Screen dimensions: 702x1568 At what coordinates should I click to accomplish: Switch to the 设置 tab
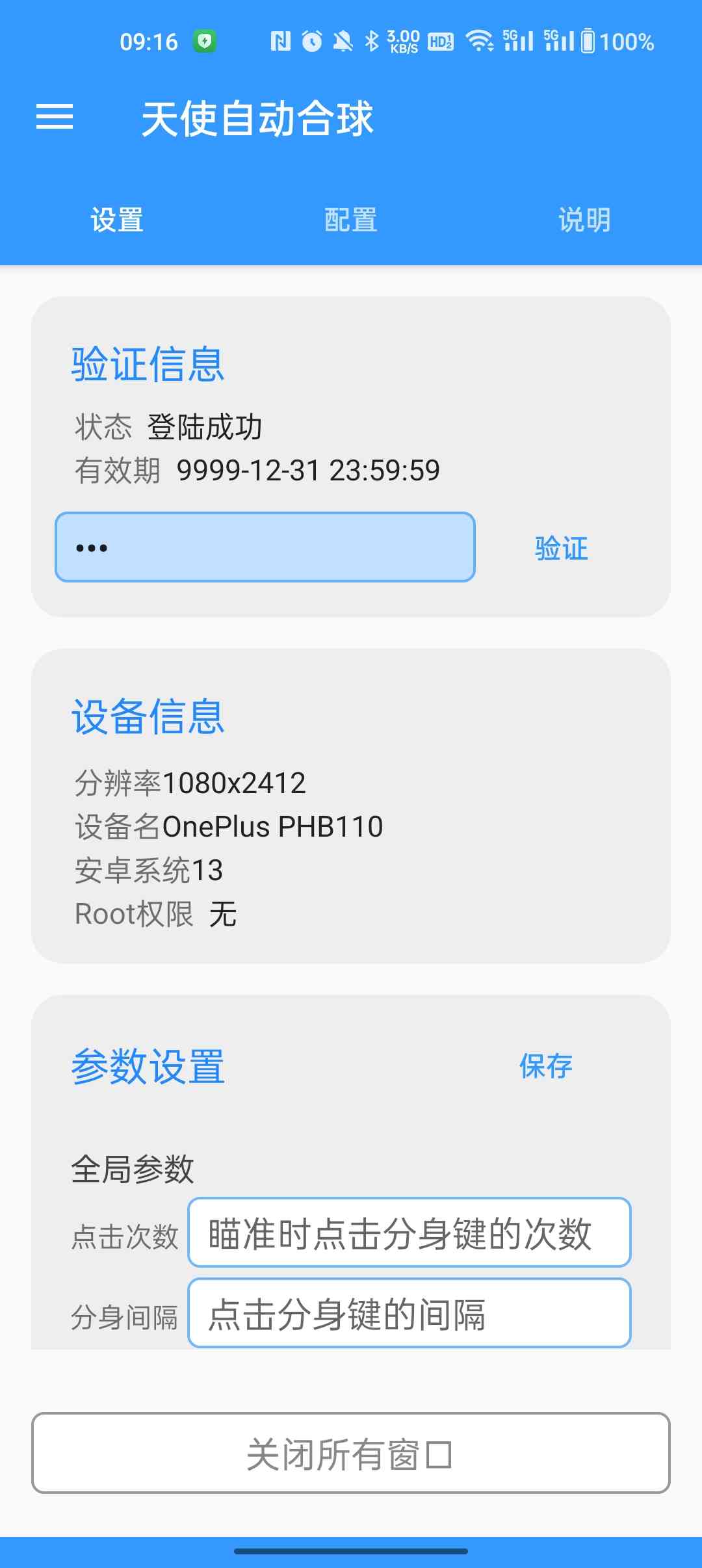117,220
